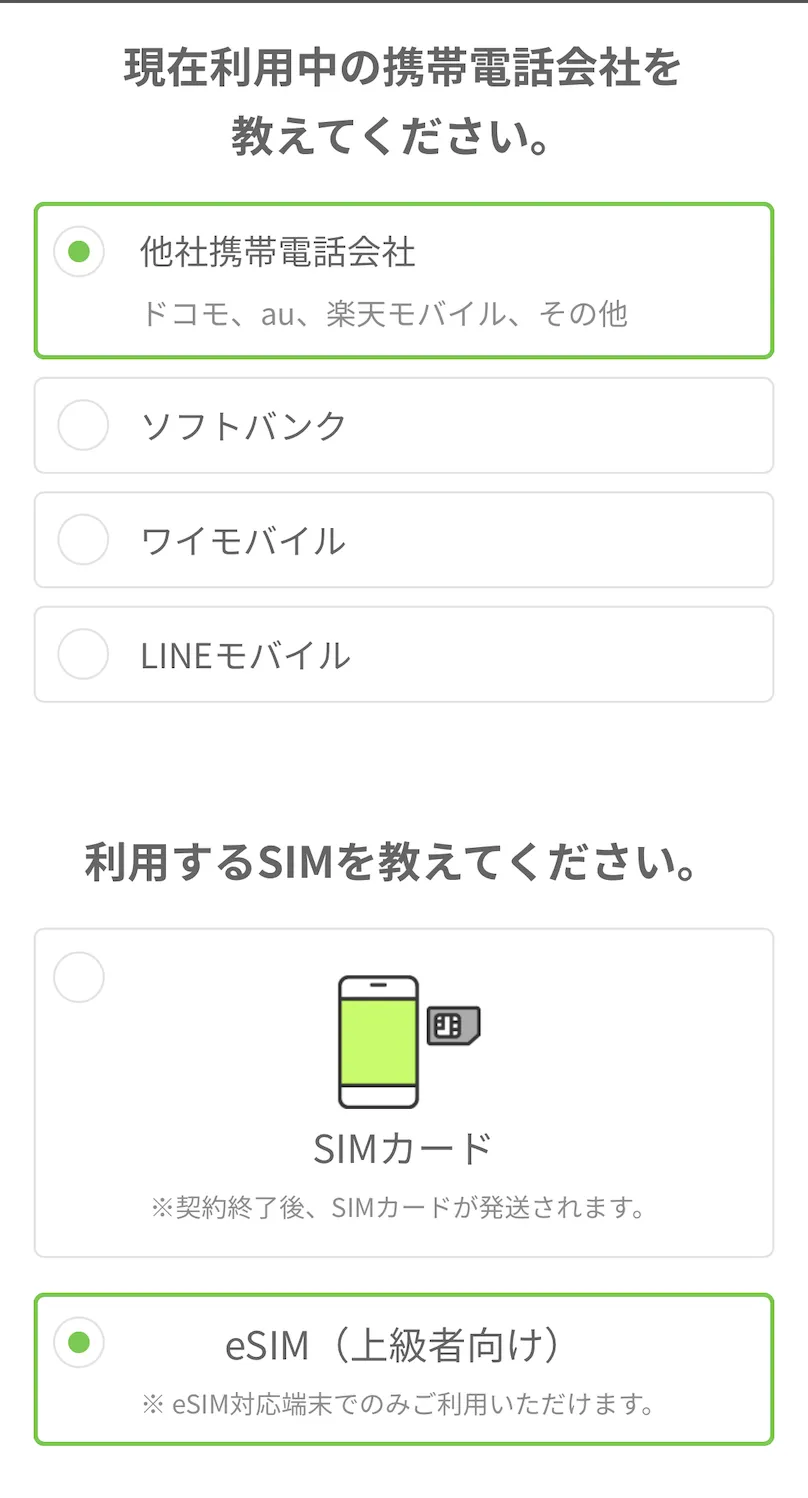Select the ワイモバイル radio button

click(x=82, y=540)
